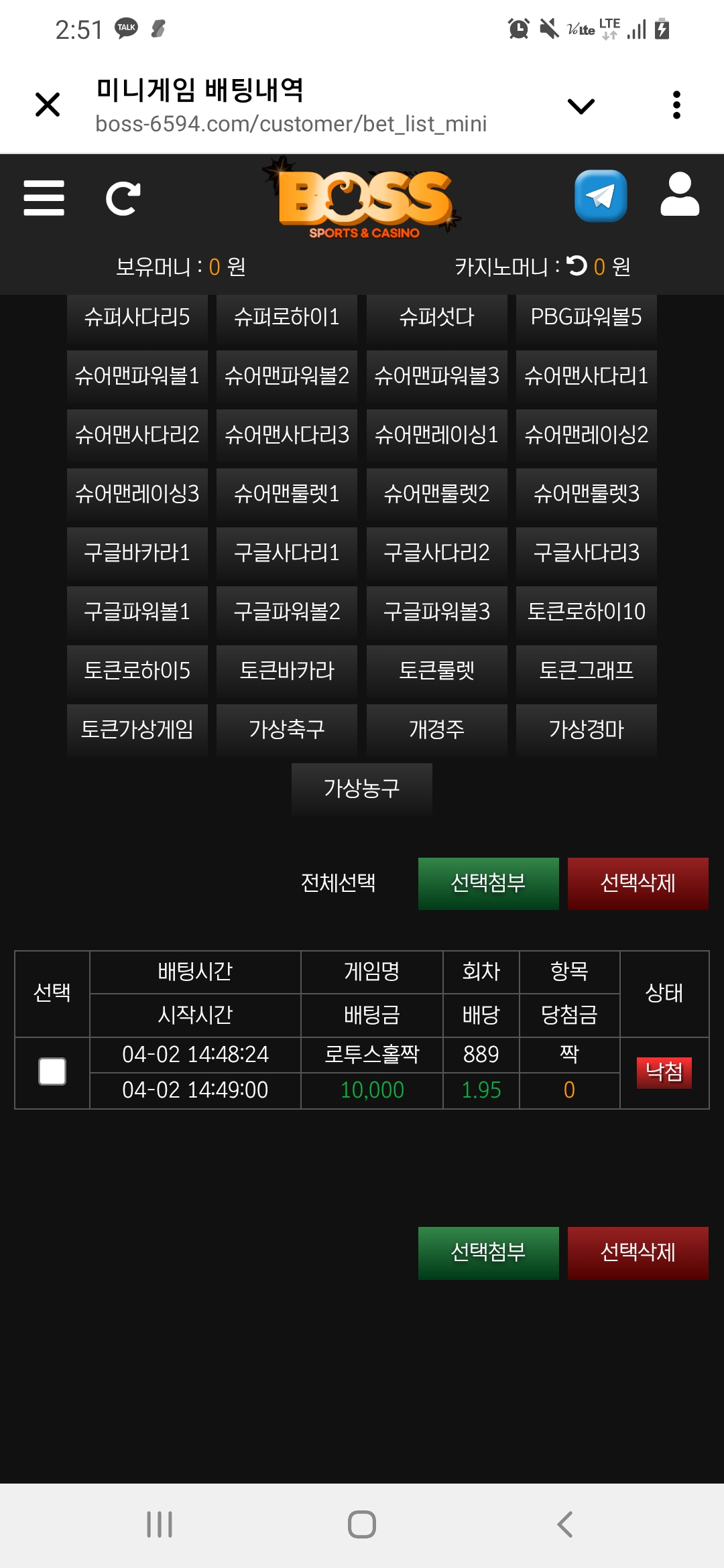
Task: Select the PBG파워볼5 game filter
Action: click(x=586, y=317)
